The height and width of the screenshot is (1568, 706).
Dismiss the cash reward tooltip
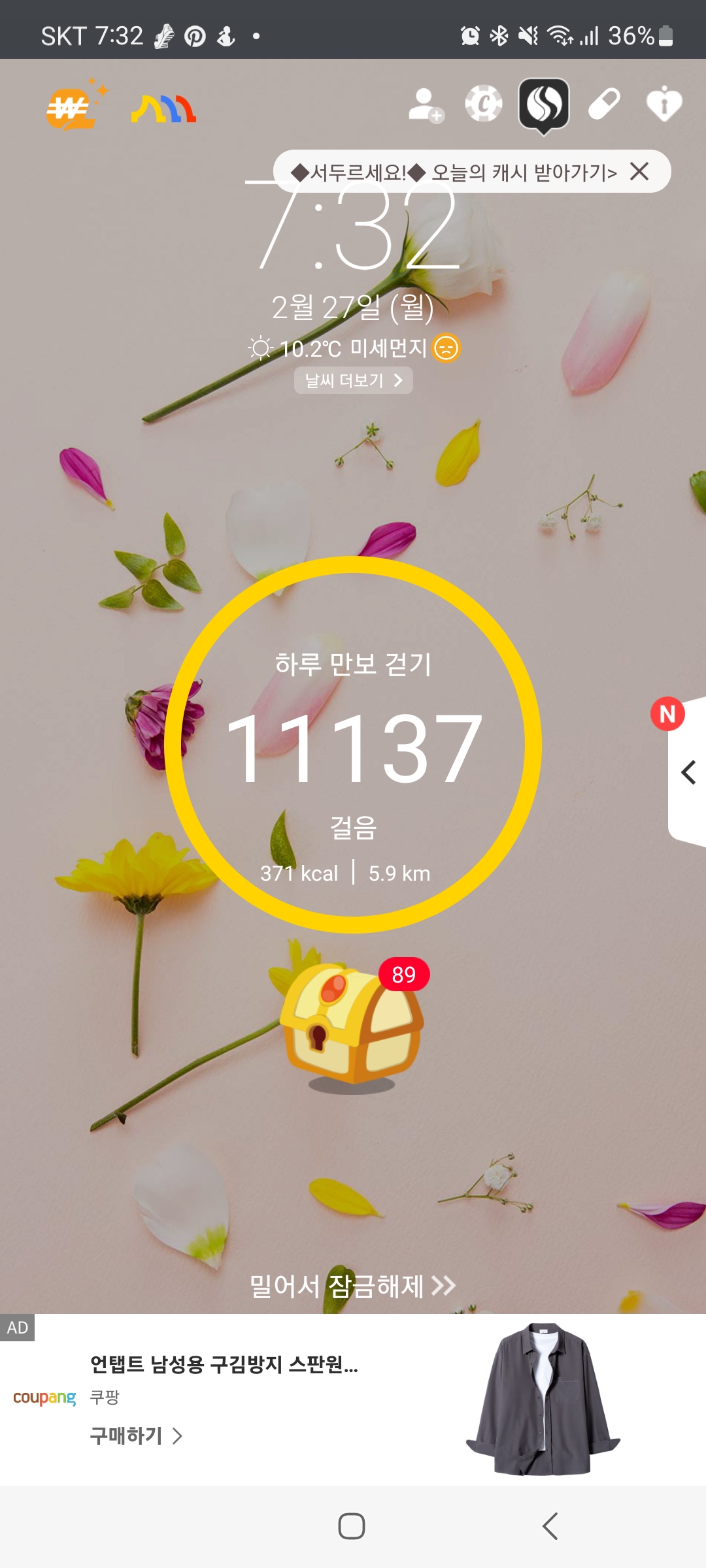[639, 171]
